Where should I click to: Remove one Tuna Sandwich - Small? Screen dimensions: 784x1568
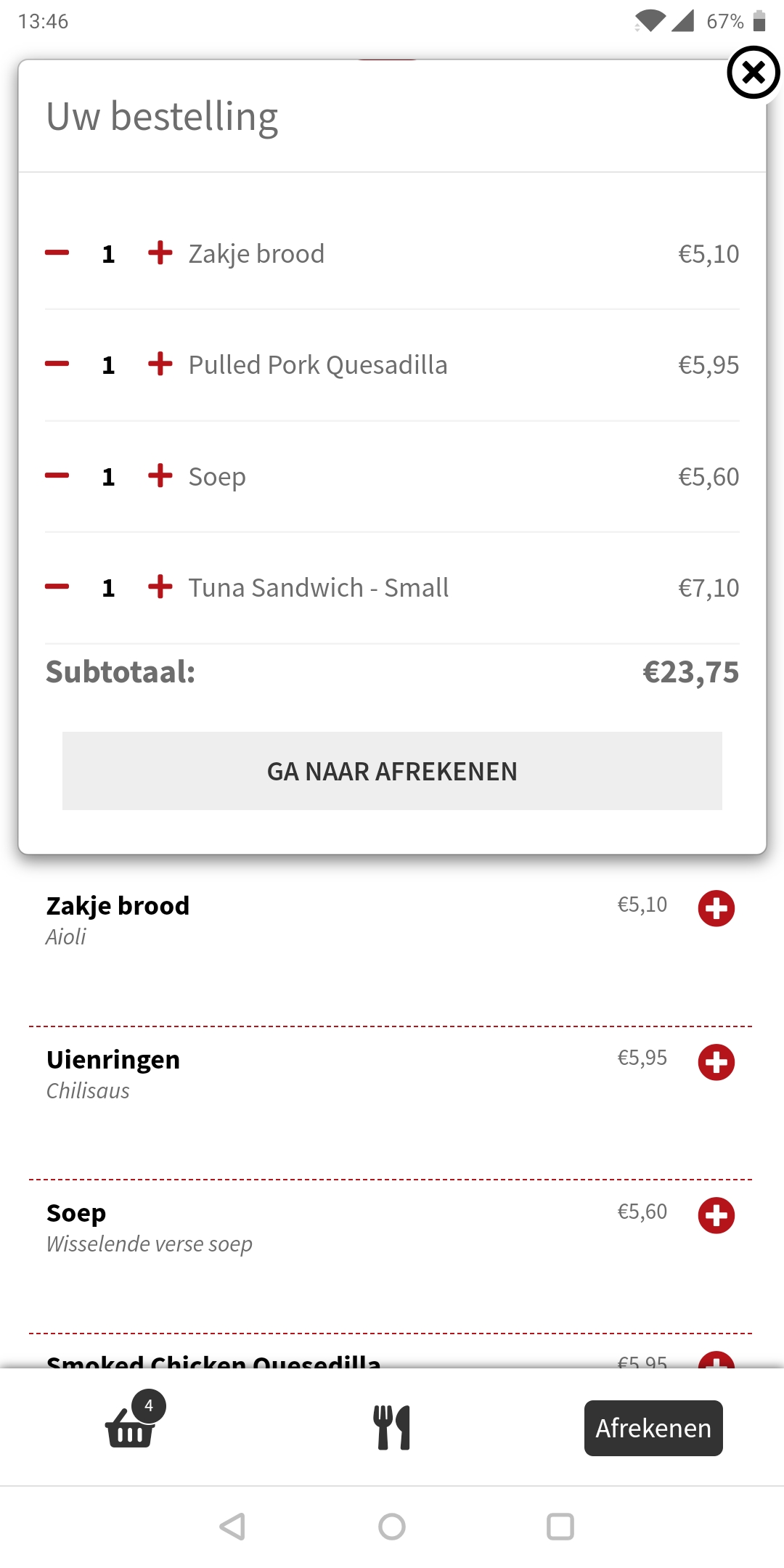(57, 587)
